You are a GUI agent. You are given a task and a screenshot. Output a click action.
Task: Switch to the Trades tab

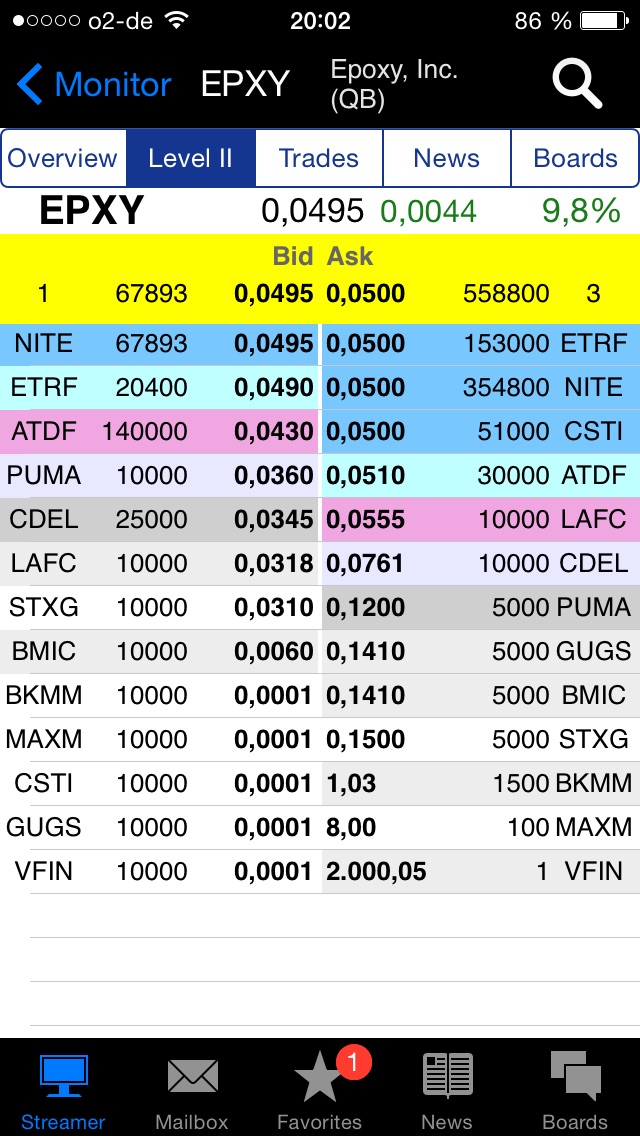tap(318, 158)
